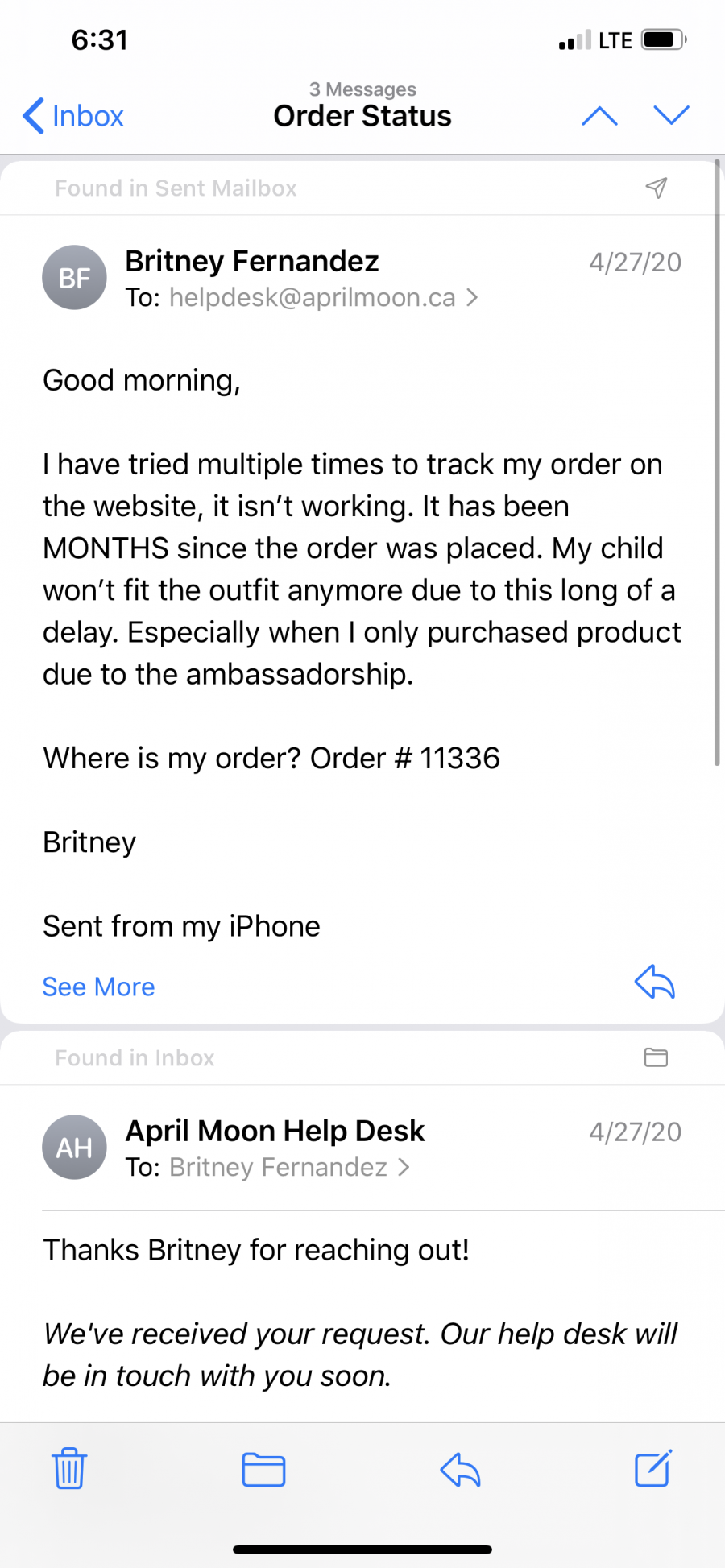Expand Britney's email with See More

pos(98,987)
